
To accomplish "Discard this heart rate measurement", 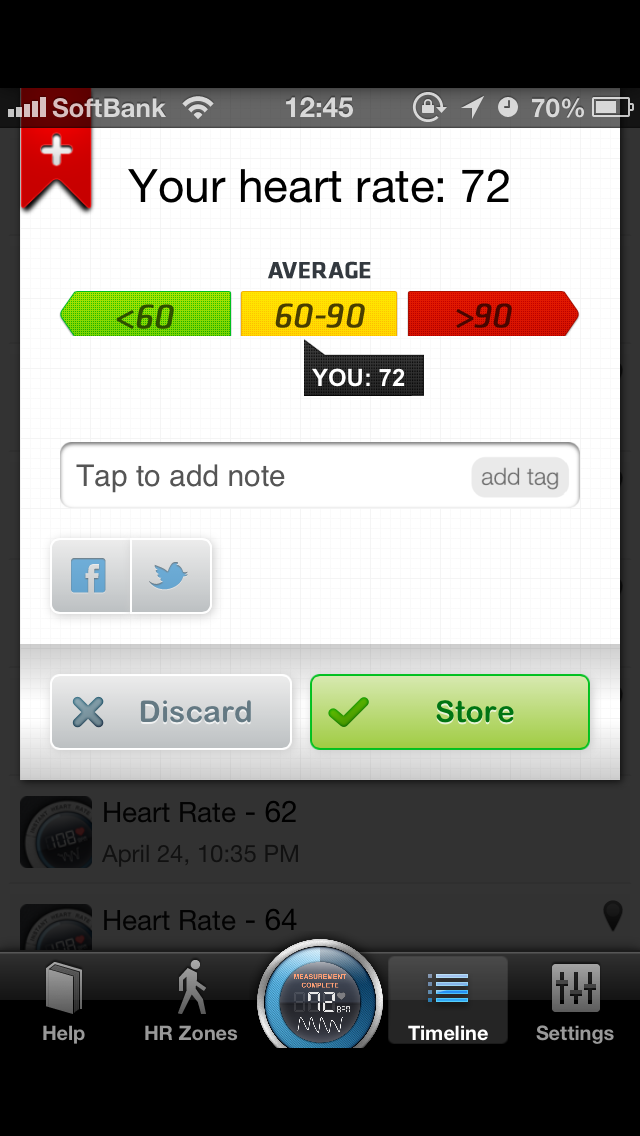I will pos(171,711).
